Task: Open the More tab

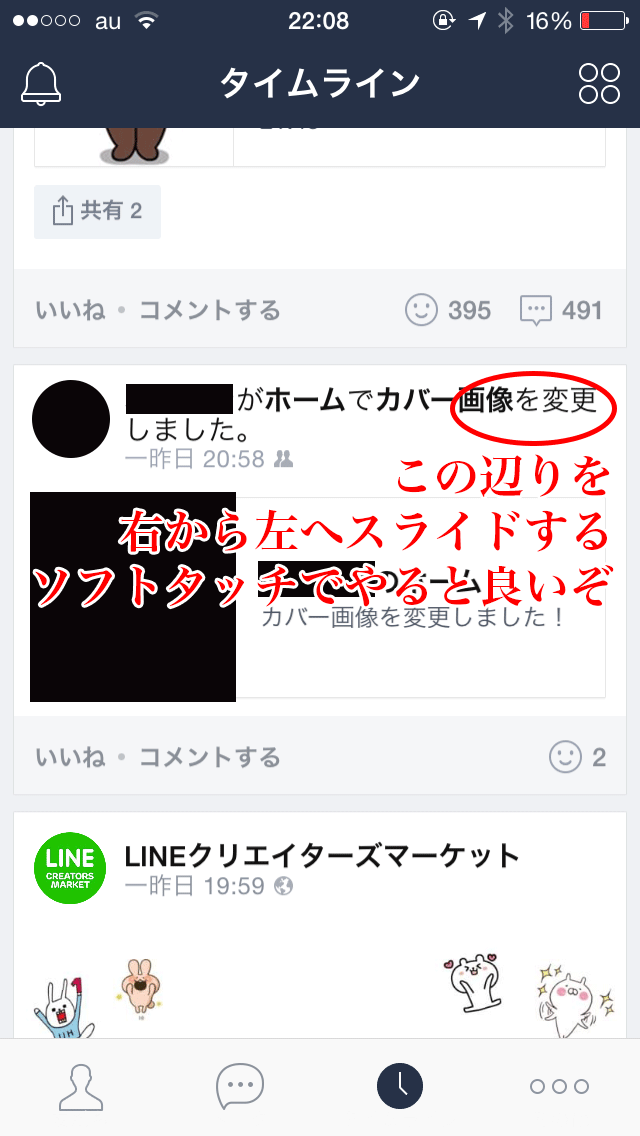Action: pyautogui.click(x=559, y=1086)
